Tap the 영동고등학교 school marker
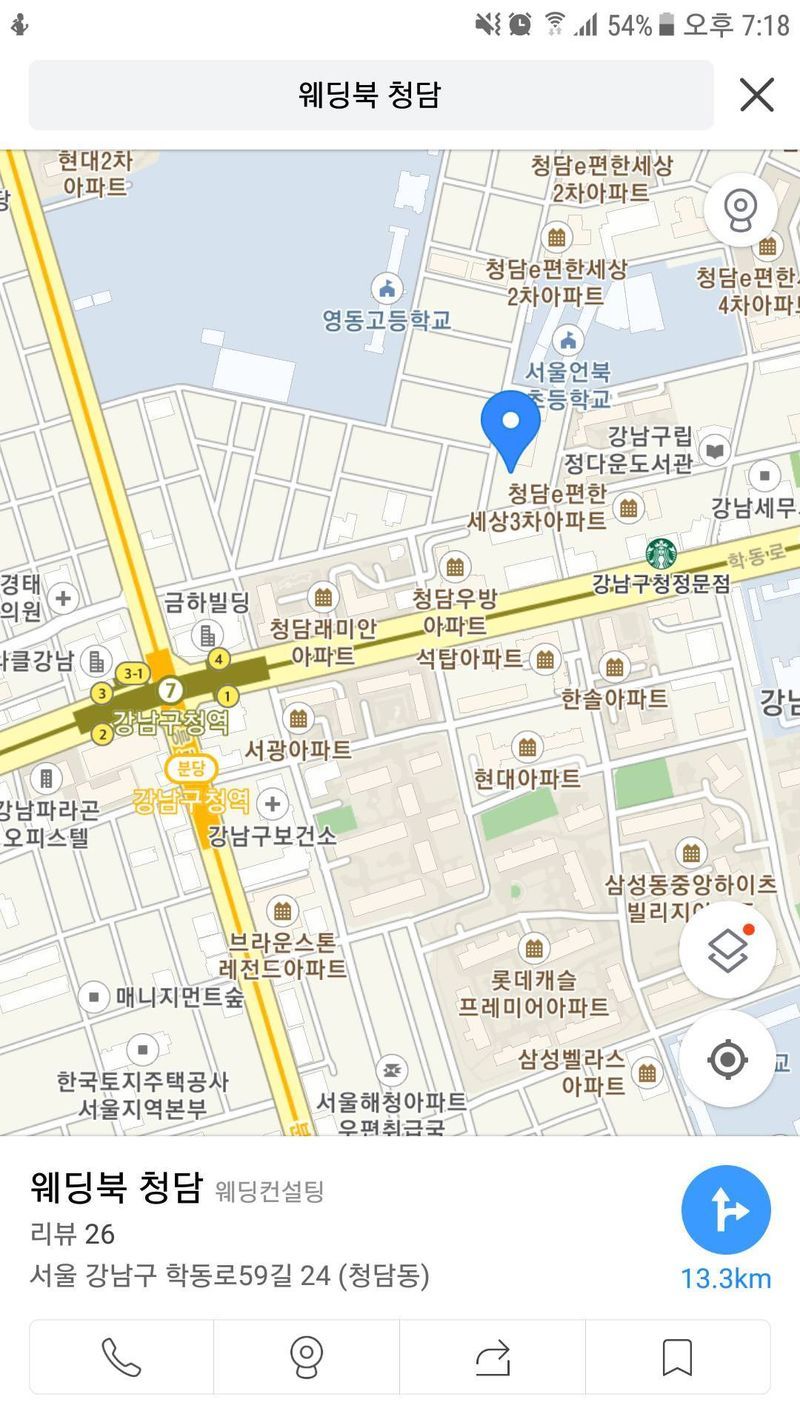The height and width of the screenshot is (1422, 800). pos(387,290)
